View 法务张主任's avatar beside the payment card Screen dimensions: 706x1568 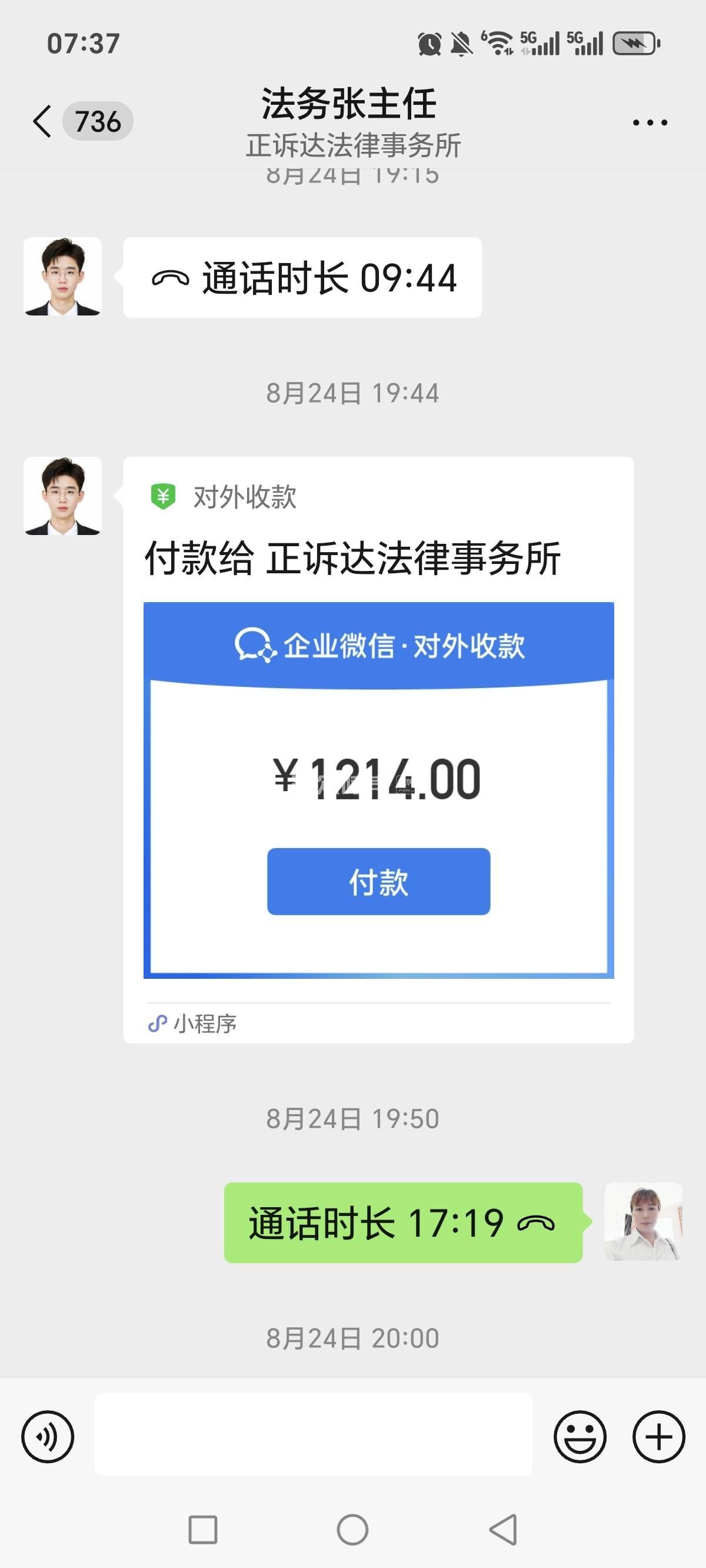[63, 496]
